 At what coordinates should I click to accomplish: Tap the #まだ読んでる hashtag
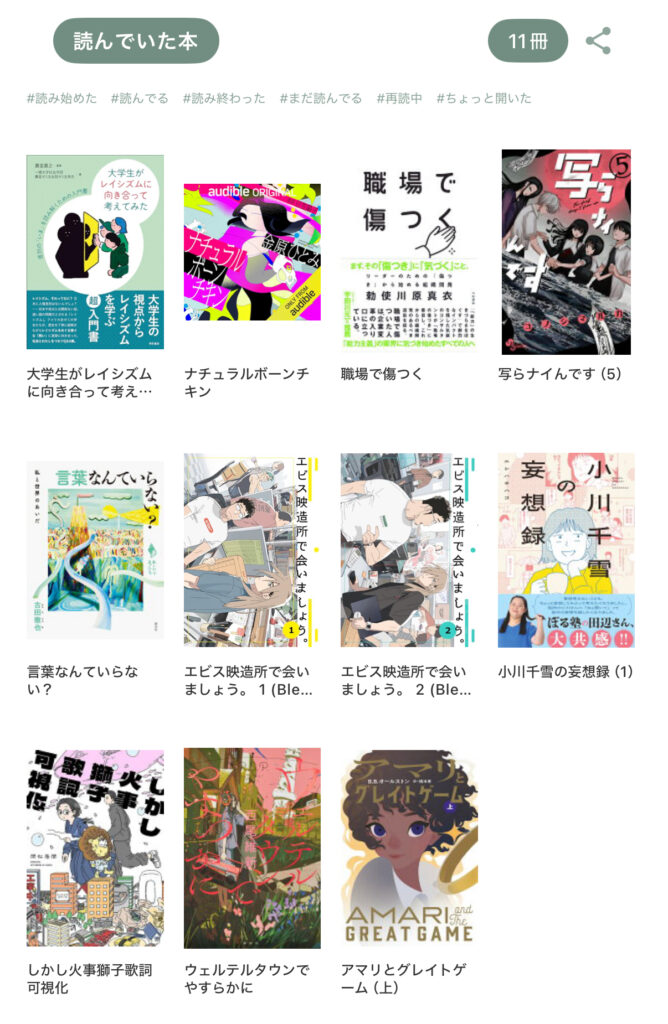point(320,98)
